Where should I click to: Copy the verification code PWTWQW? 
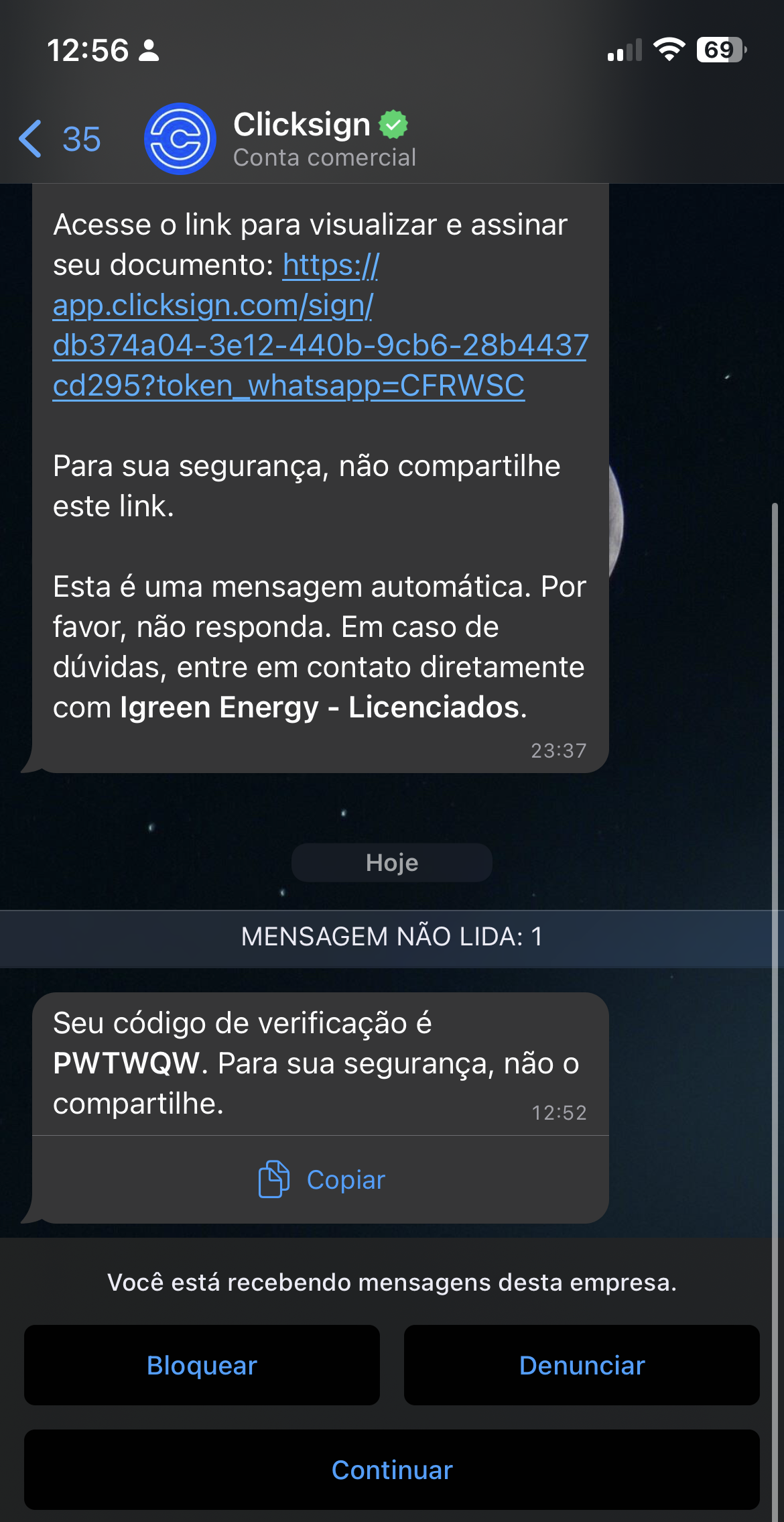tap(322, 1179)
